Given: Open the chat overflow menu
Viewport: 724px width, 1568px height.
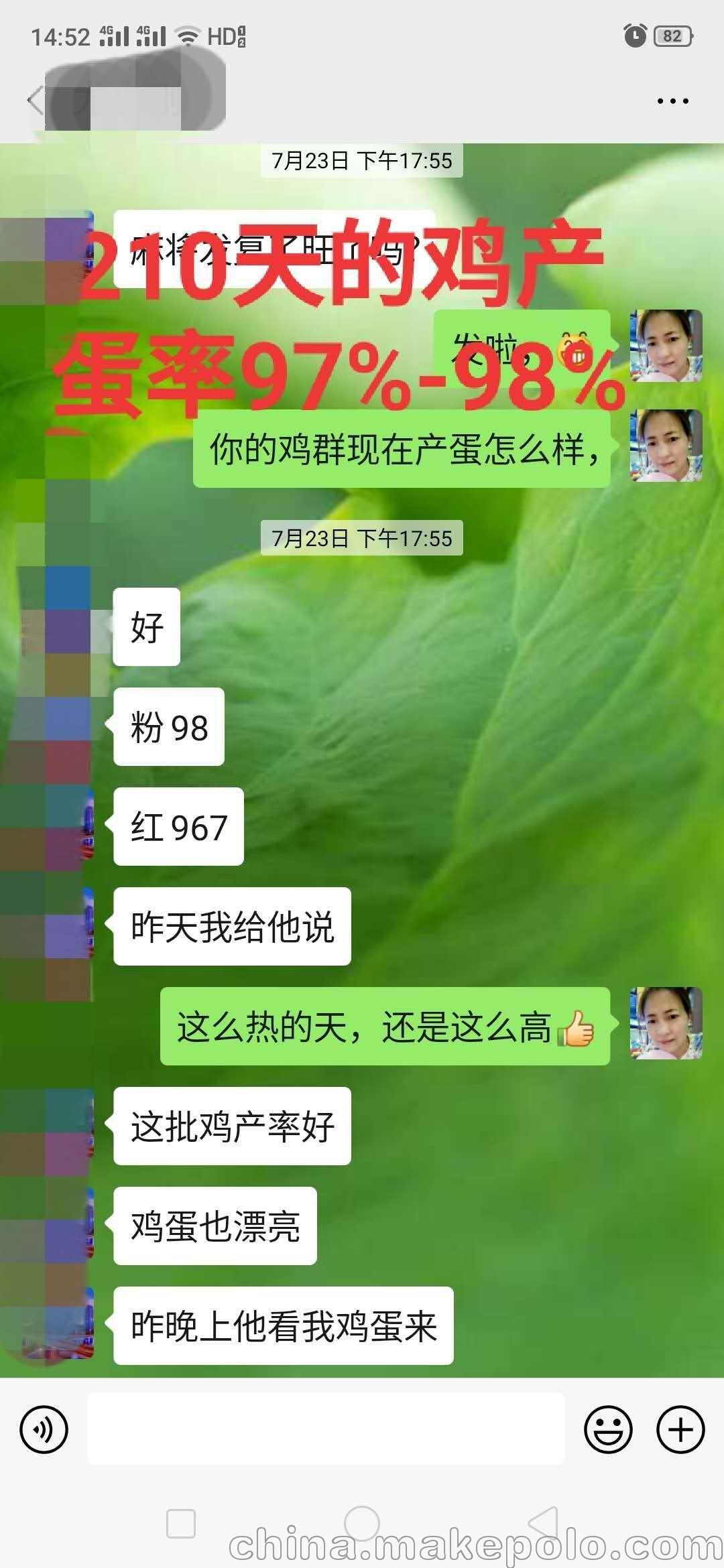Looking at the screenshot, I should click(x=672, y=101).
